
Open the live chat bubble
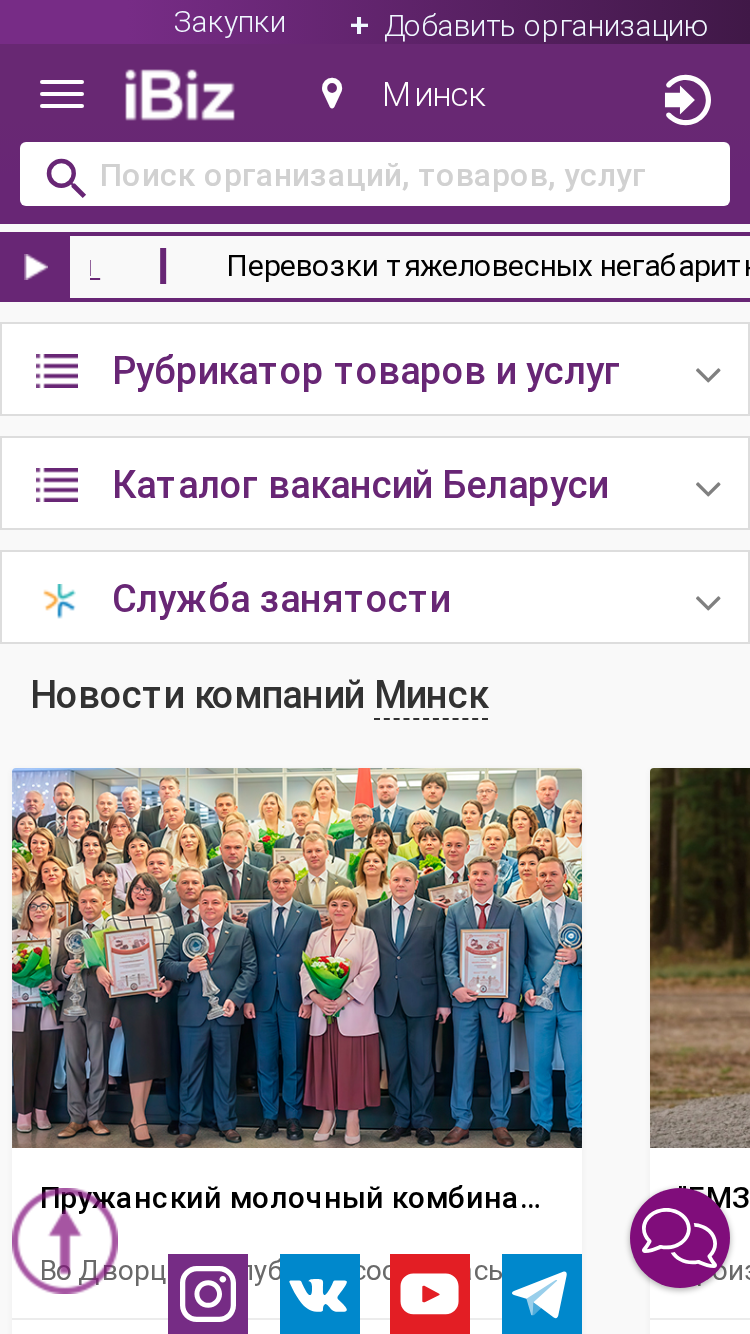coord(680,1238)
